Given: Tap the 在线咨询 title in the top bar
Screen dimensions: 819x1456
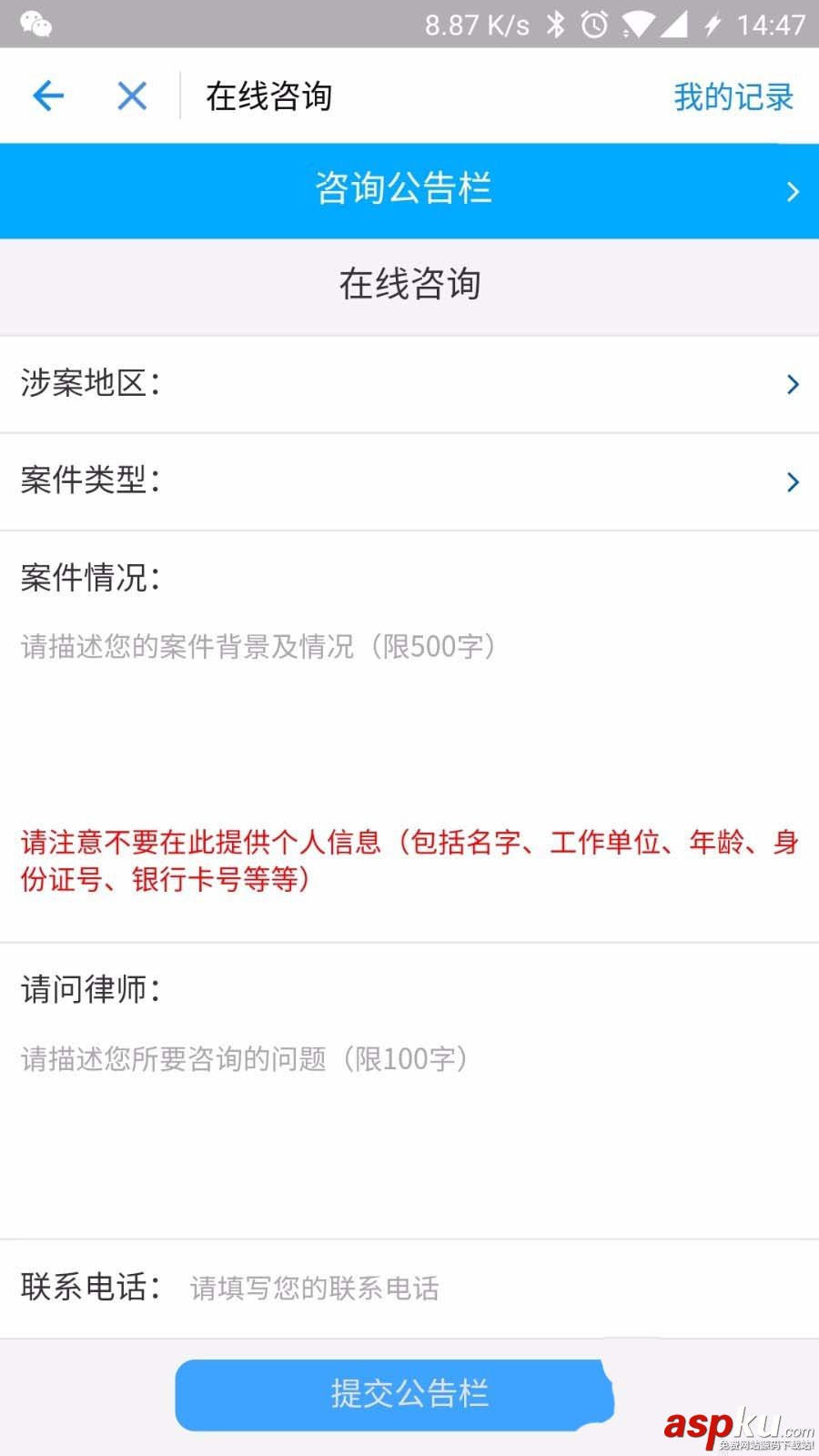Looking at the screenshot, I should click(268, 96).
